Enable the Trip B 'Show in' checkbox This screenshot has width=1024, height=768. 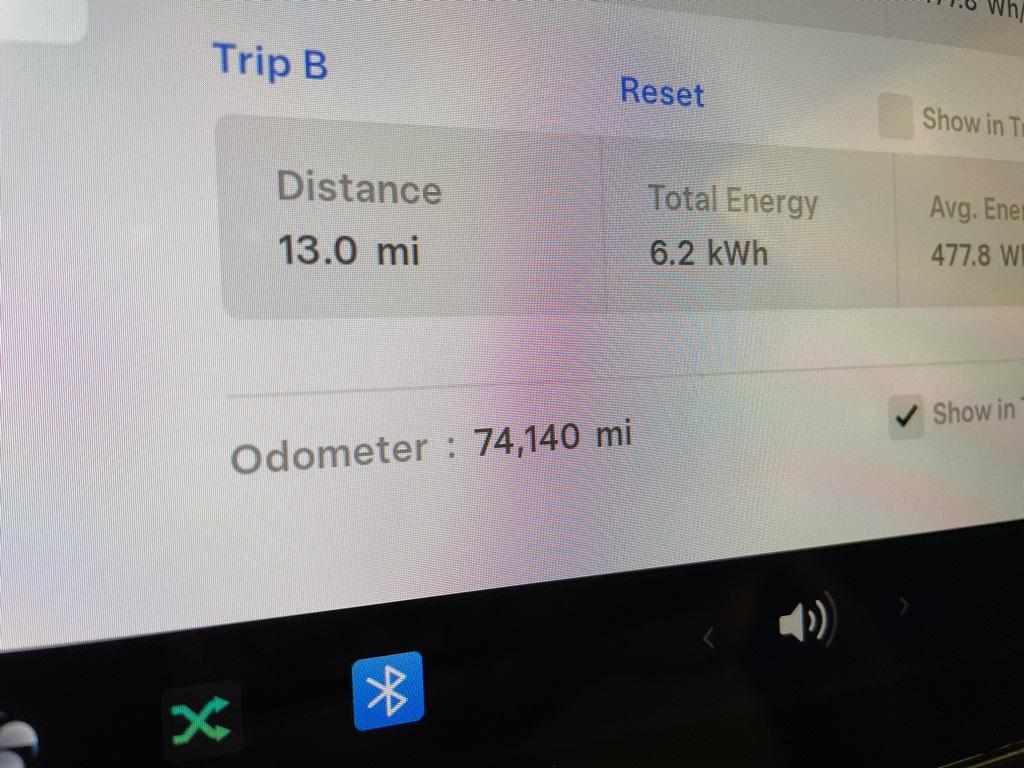(x=896, y=117)
